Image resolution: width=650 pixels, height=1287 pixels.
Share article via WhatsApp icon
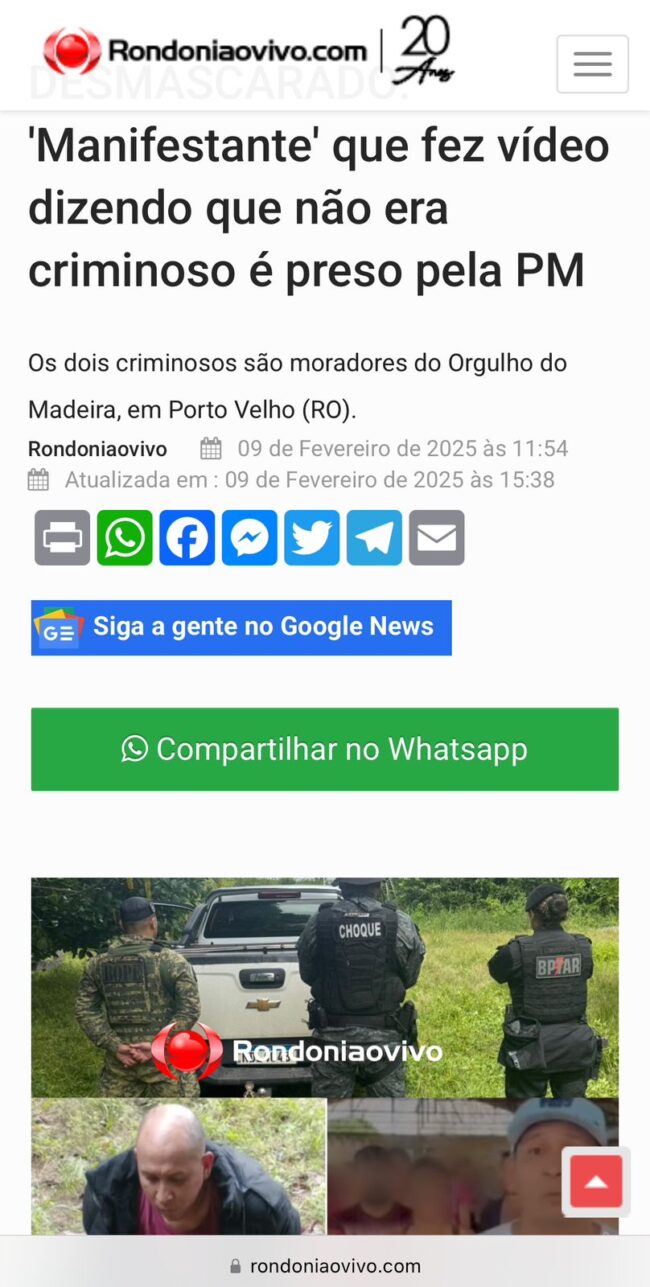click(125, 538)
